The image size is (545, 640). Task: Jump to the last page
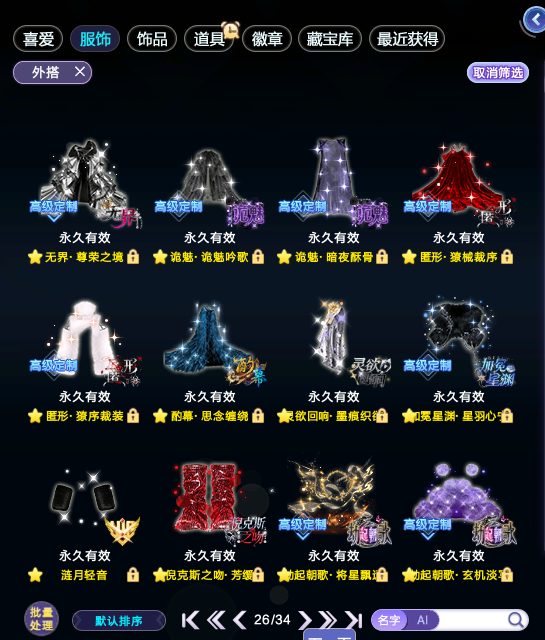pos(353,620)
